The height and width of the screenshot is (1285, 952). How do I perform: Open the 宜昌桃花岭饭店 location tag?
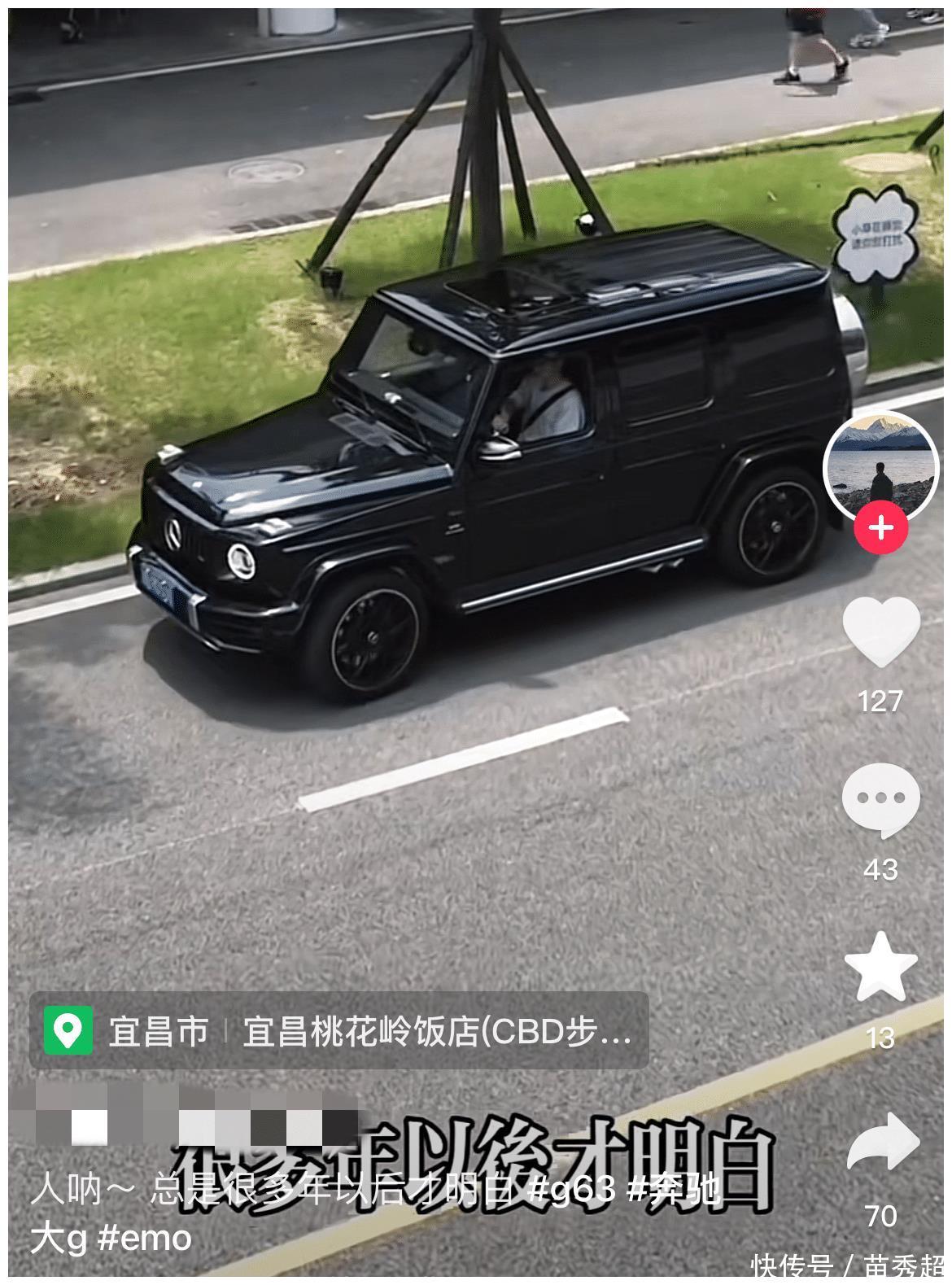click(338, 1032)
